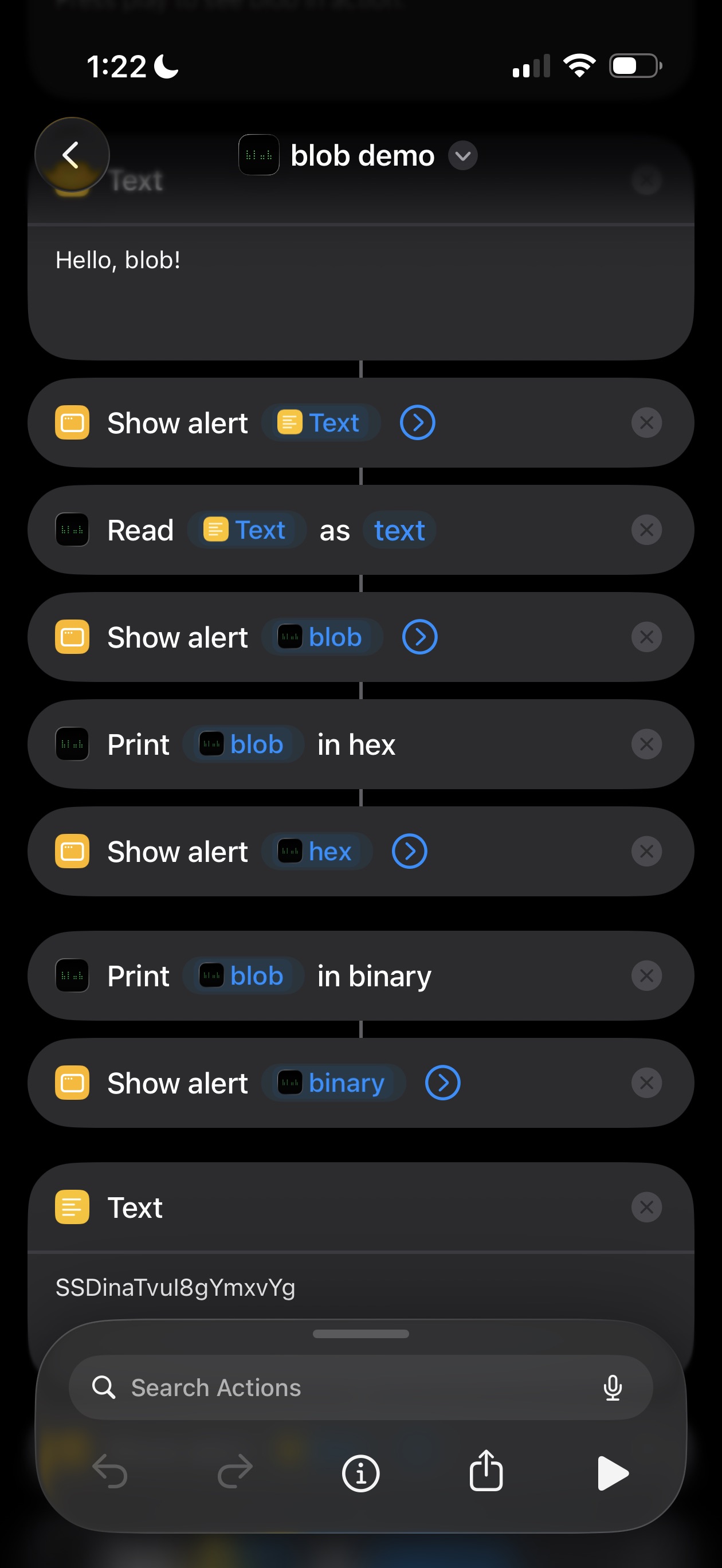Open the blob demo title dropdown
The height and width of the screenshot is (1568, 722).
point(462,156)
